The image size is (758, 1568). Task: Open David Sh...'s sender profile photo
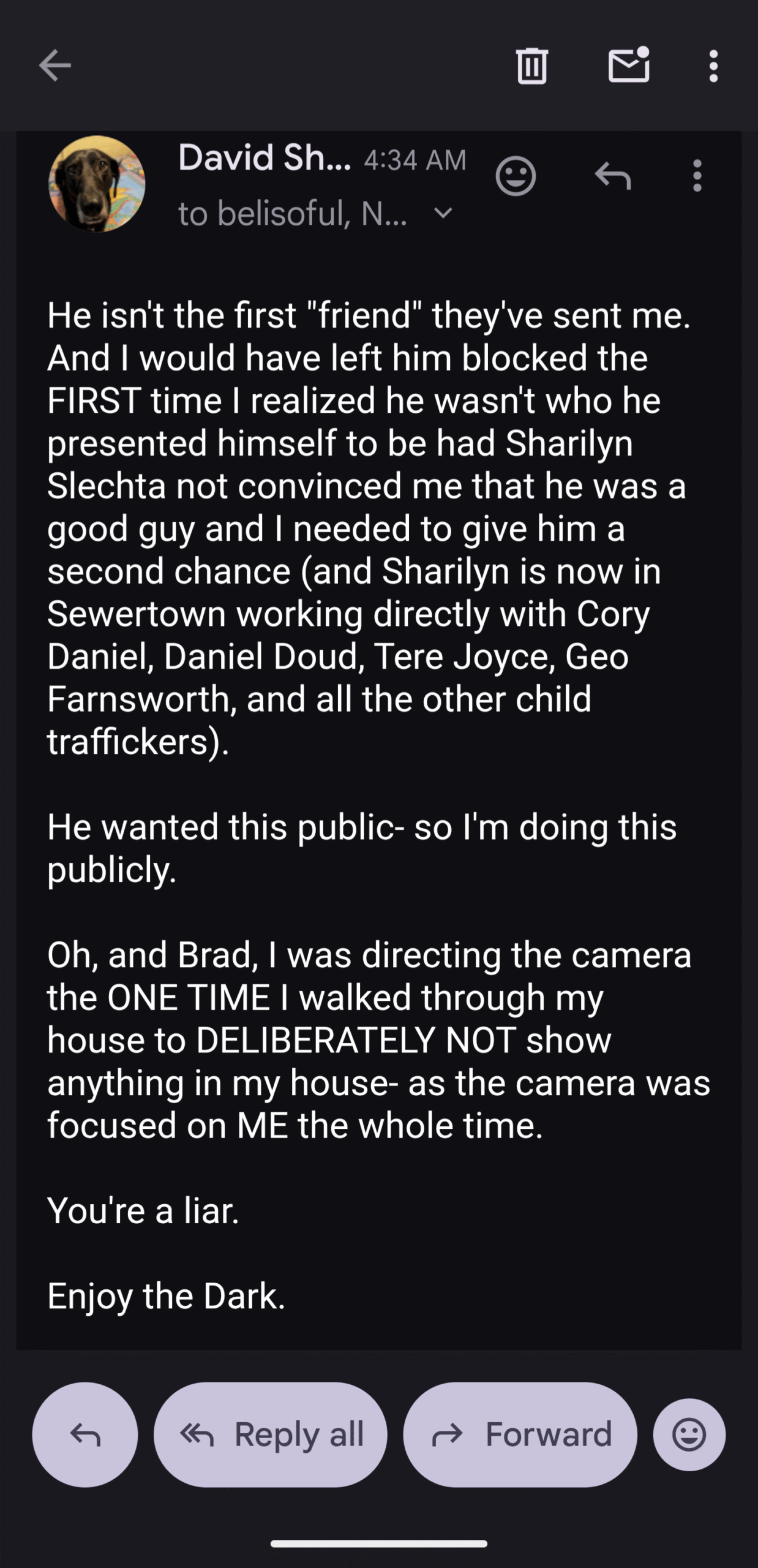pyautogui.click(x=97, y=184)
